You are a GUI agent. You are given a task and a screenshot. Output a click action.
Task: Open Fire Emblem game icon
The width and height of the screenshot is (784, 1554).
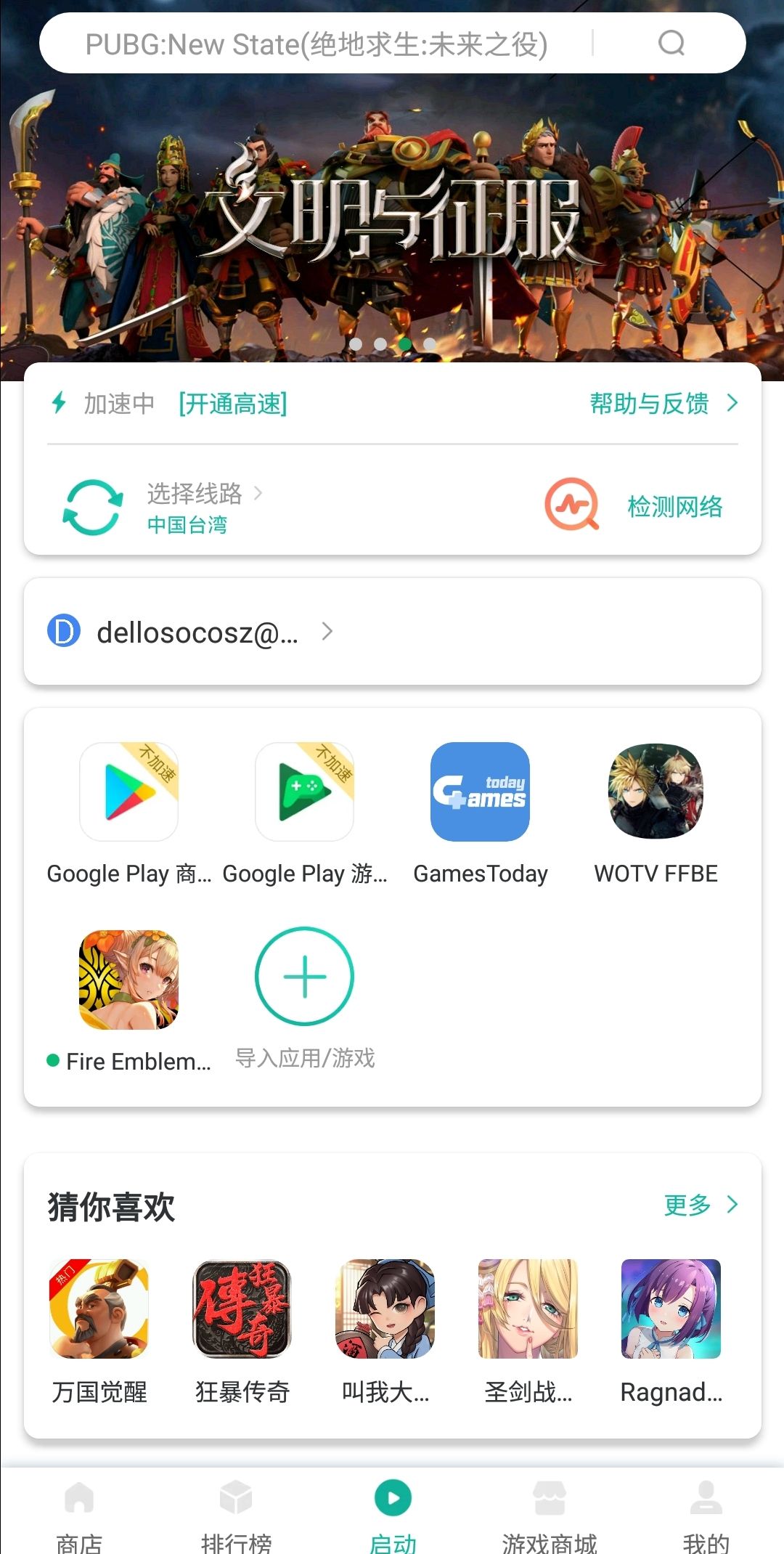(129, 980)
